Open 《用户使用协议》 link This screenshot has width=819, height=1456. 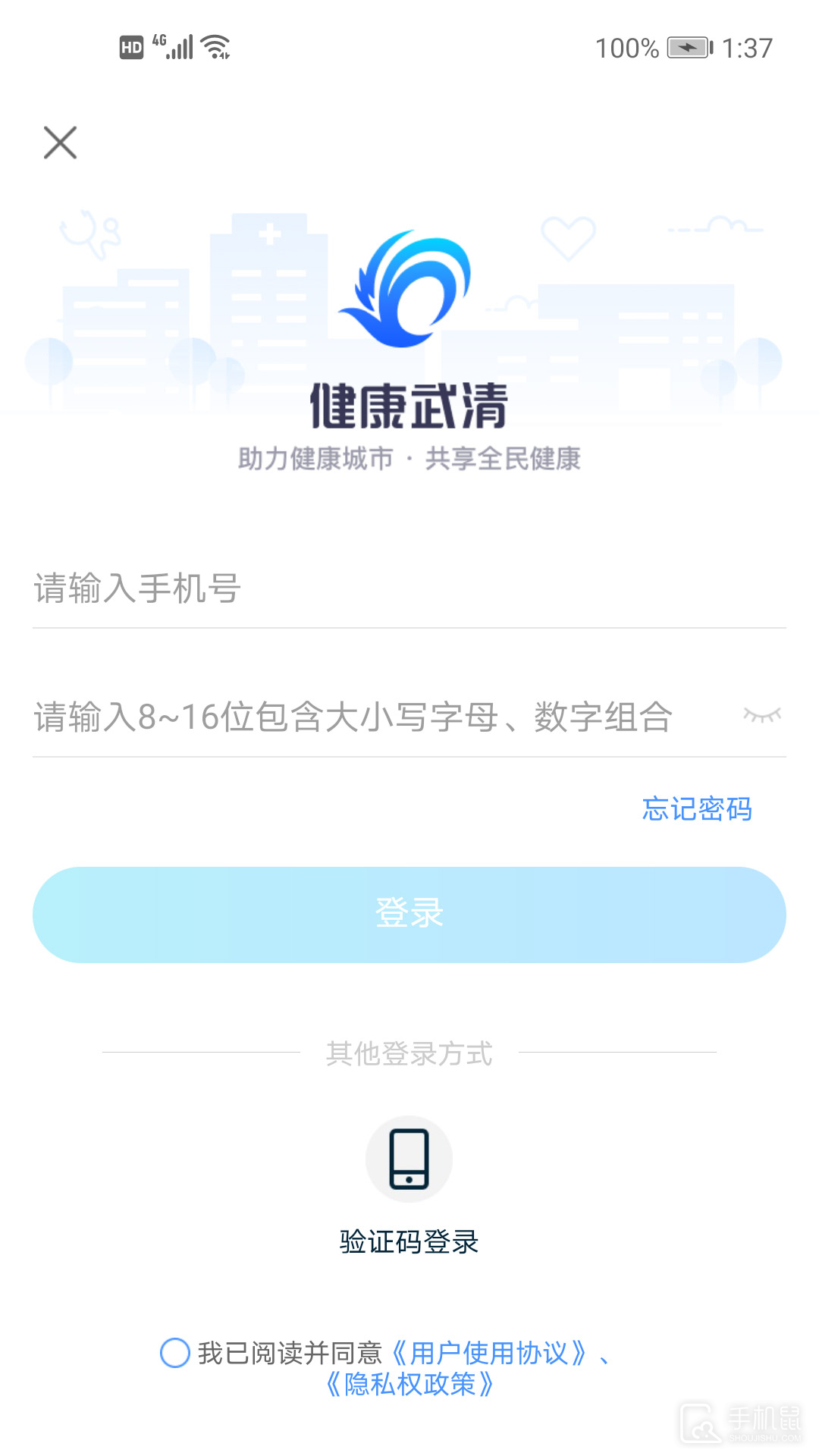point(489,1353)
